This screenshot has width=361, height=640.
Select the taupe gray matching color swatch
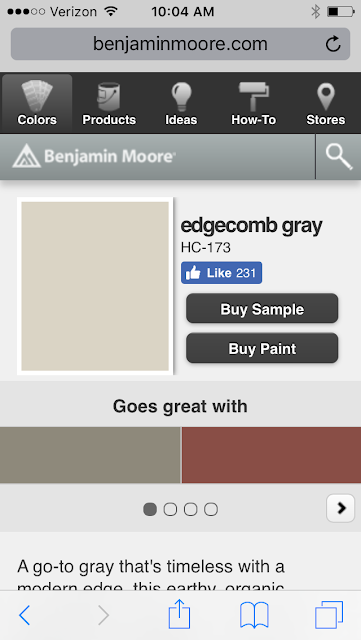click(x=90, y=455)
